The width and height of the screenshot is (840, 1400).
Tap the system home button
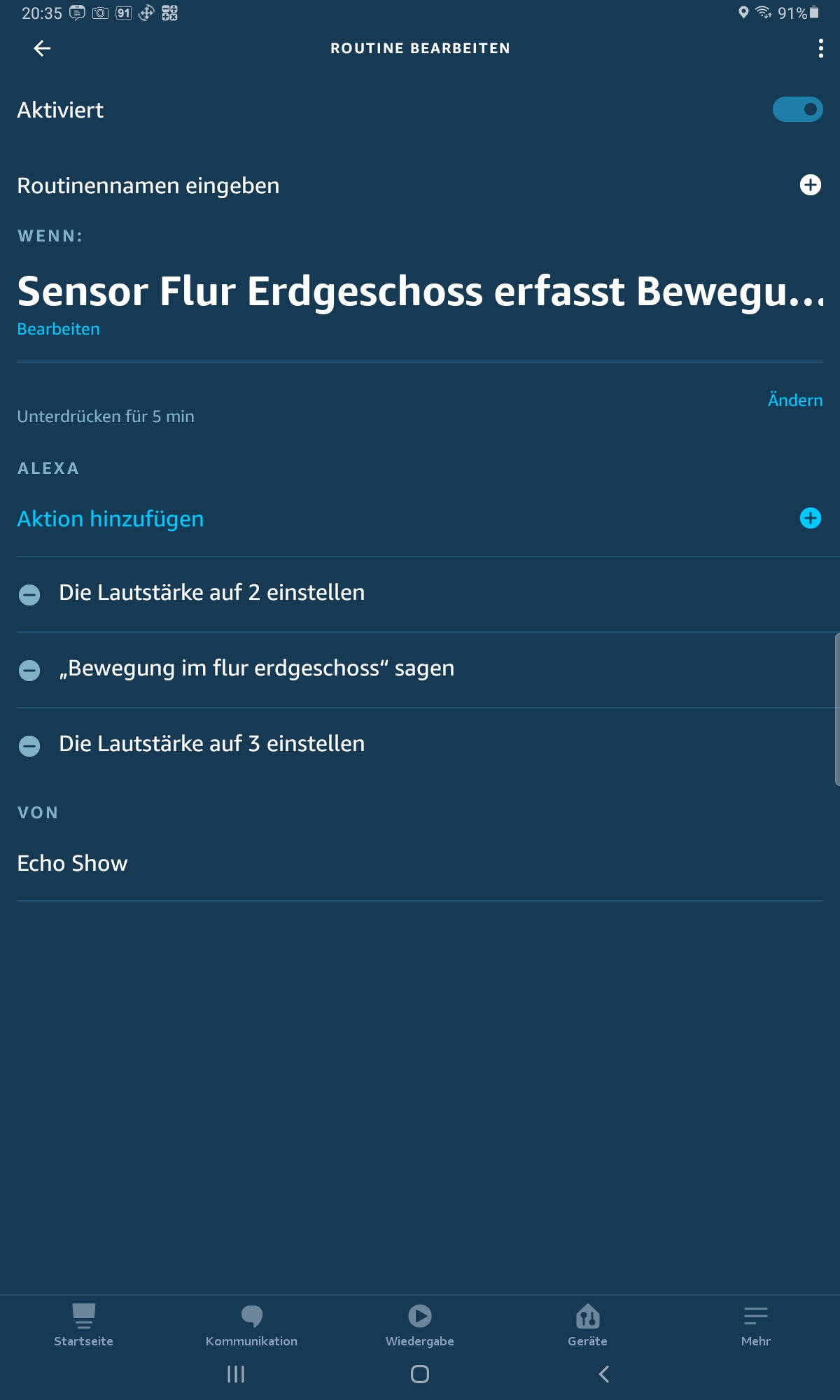click(419, 1374)
